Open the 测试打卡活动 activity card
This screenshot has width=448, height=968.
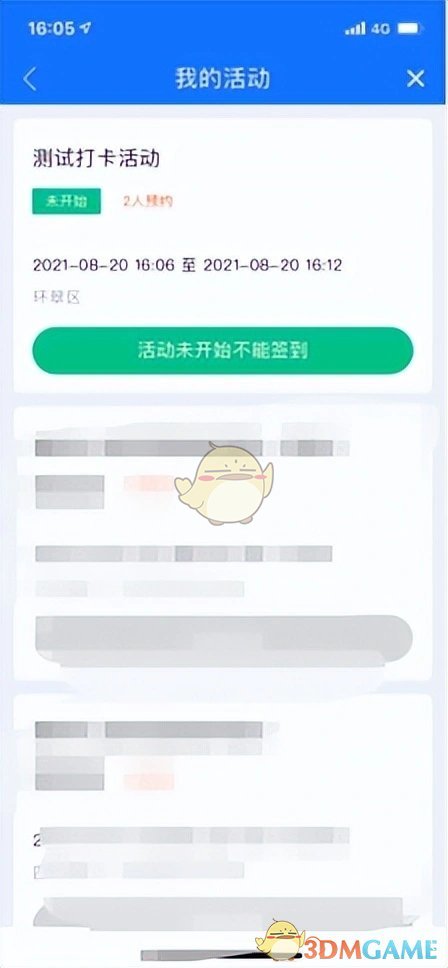[223, 256]
